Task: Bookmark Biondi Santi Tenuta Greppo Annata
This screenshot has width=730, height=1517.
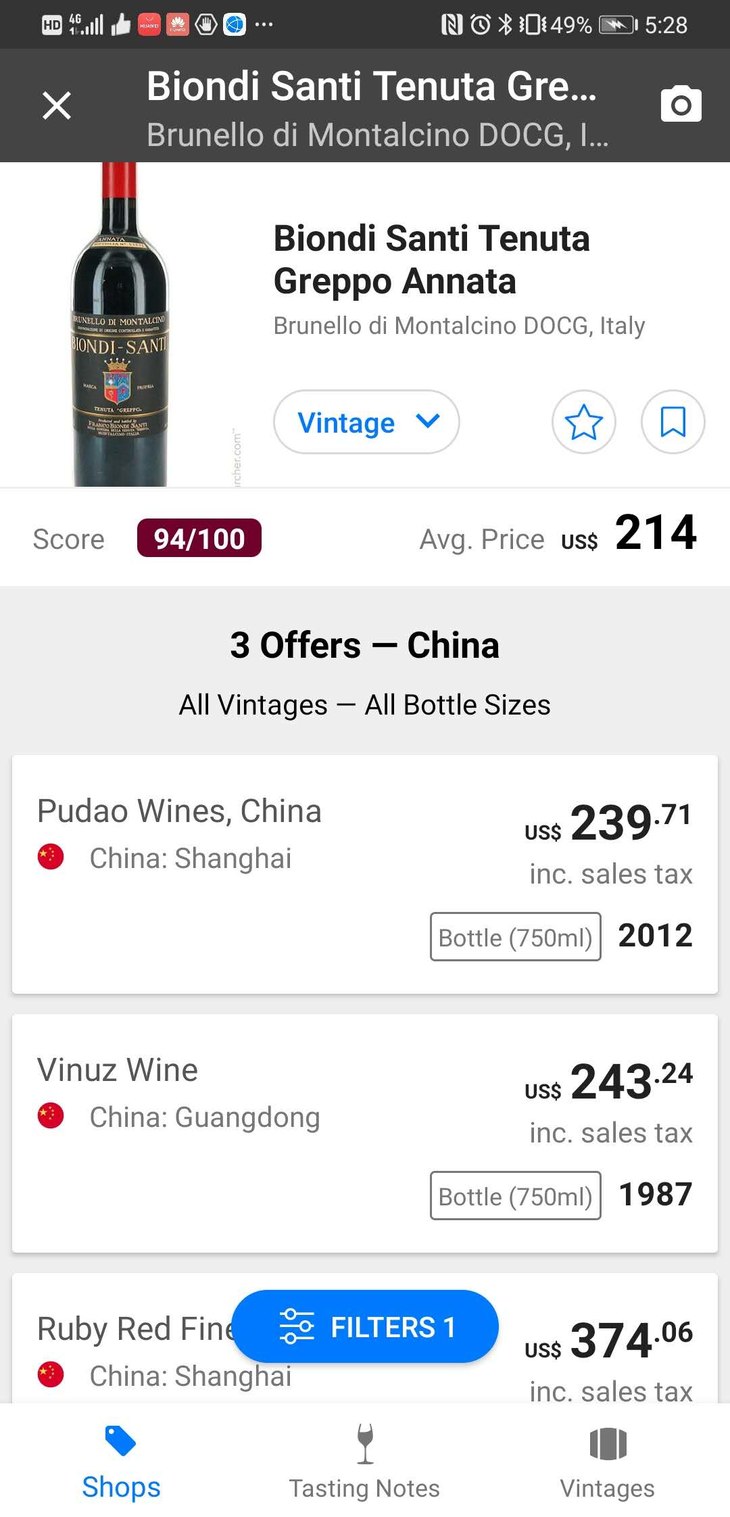Action: click(x=673, y=422)
